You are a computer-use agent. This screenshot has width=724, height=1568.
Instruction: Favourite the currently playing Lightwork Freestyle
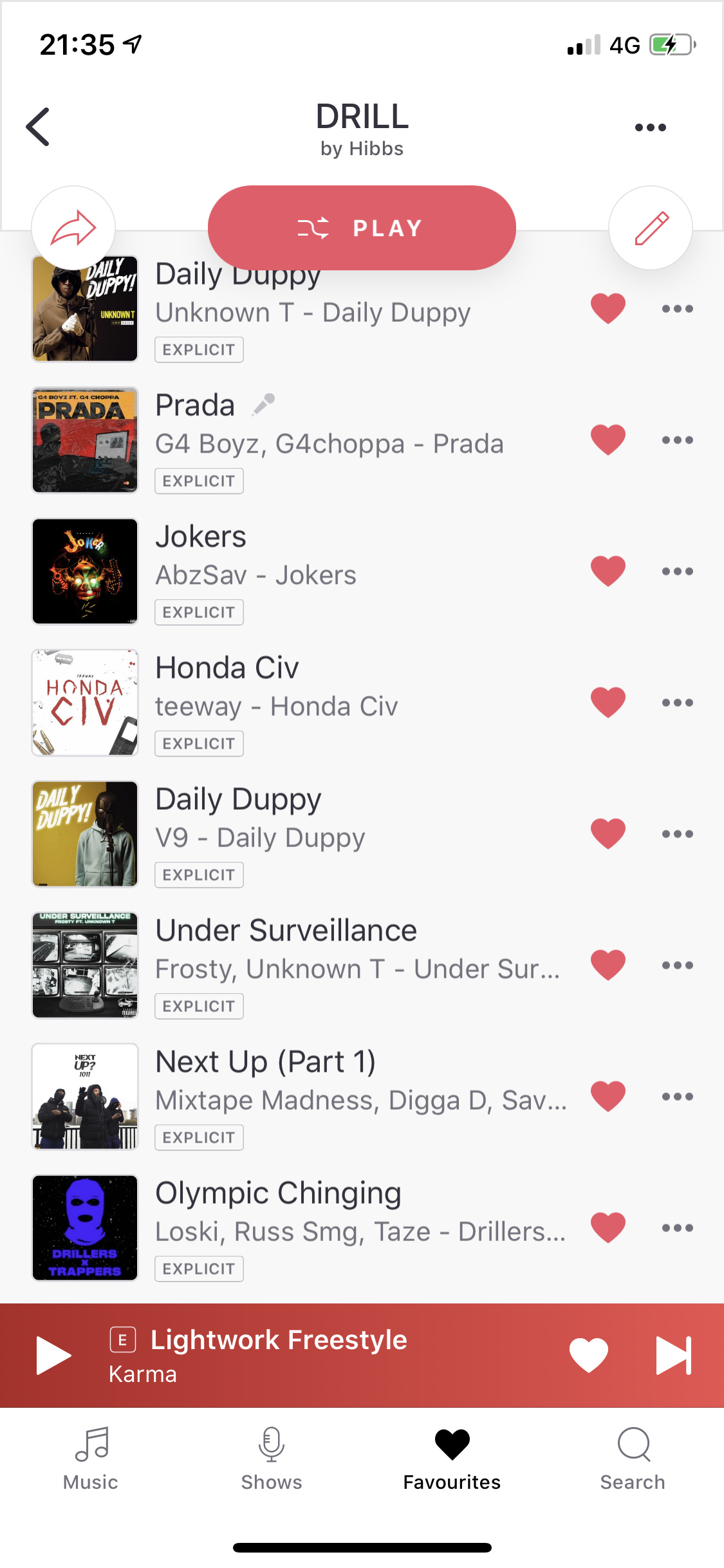(x=589, y=1355)
